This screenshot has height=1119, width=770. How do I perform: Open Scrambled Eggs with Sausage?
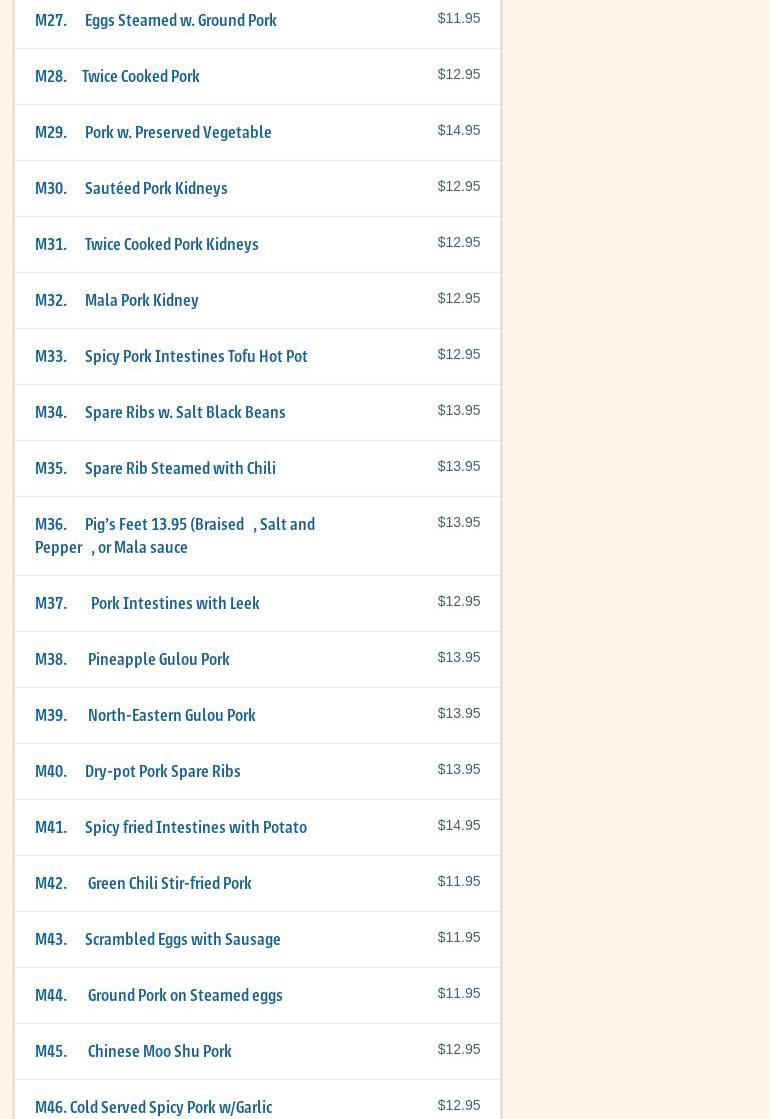[x=182, y=939]
